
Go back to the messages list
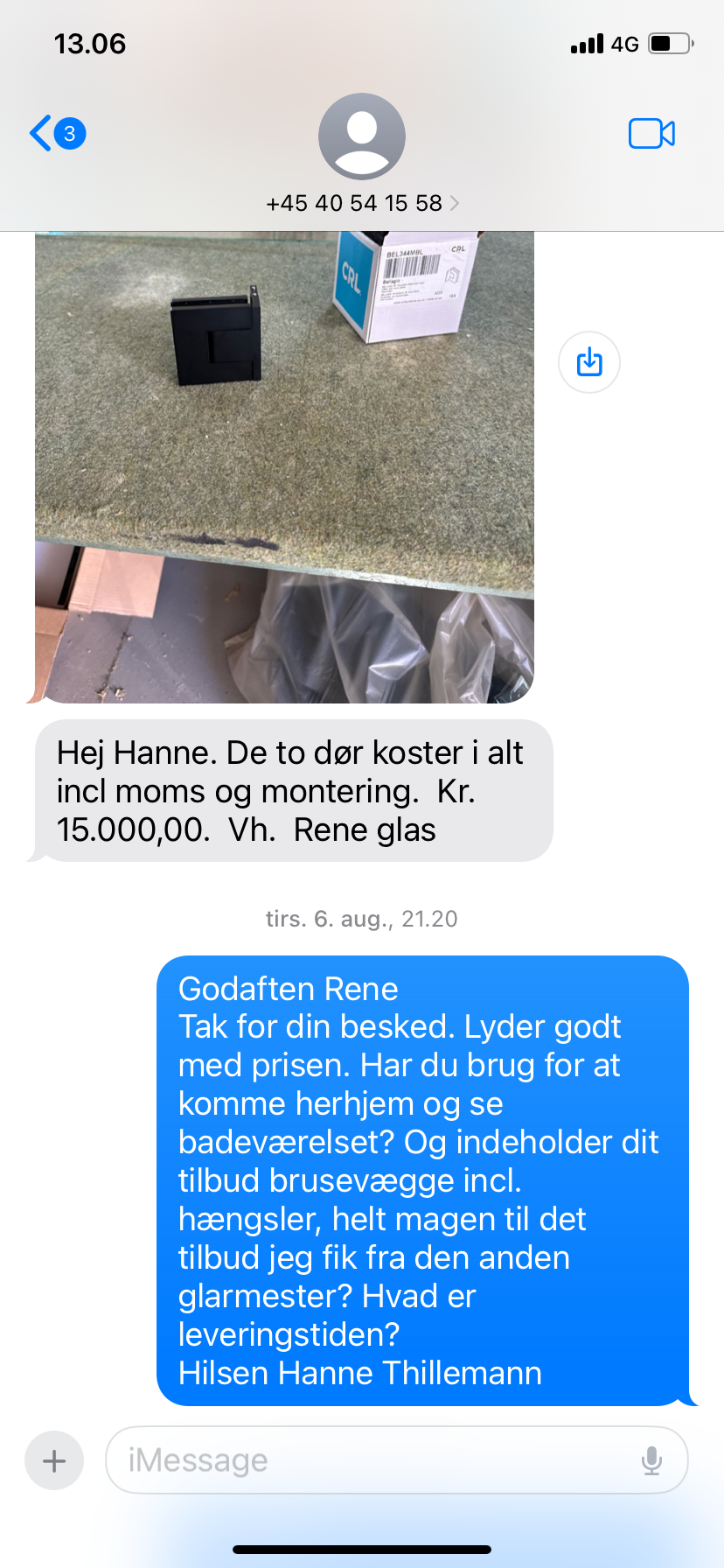tap(57, 134)
